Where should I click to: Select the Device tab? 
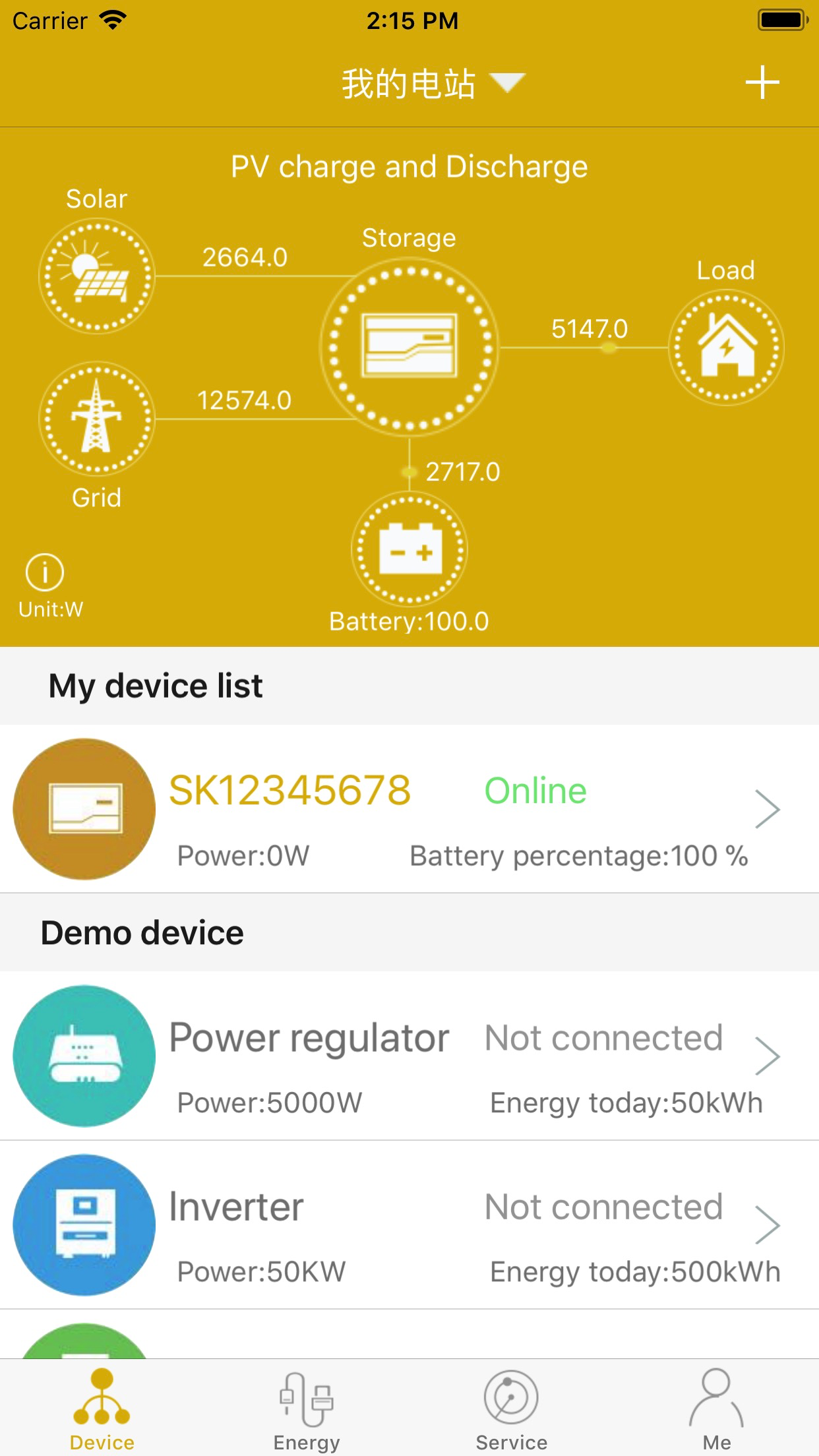coord(101,1405)
